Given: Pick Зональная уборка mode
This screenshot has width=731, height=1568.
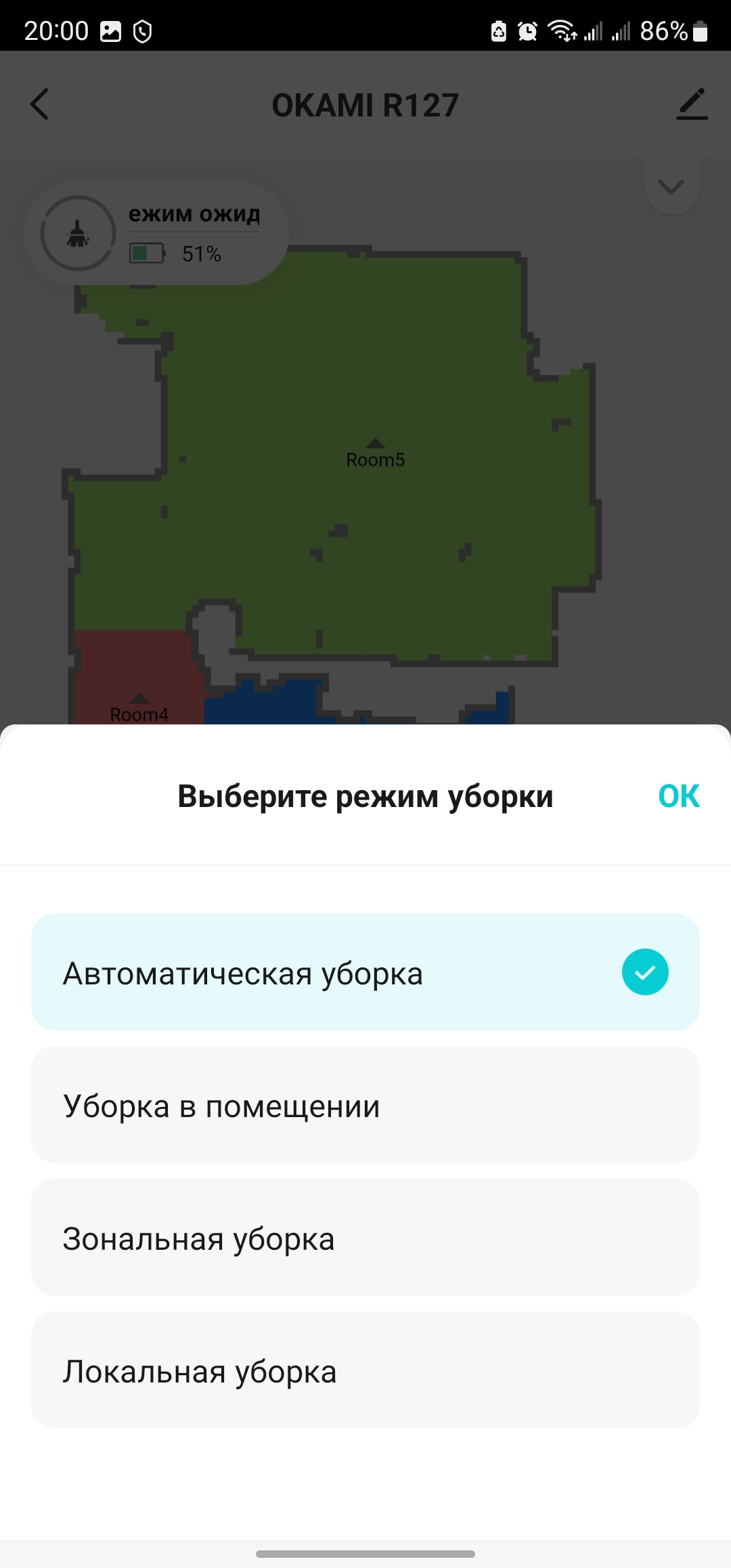Looking at the screenshot, I should (365, 1238).
